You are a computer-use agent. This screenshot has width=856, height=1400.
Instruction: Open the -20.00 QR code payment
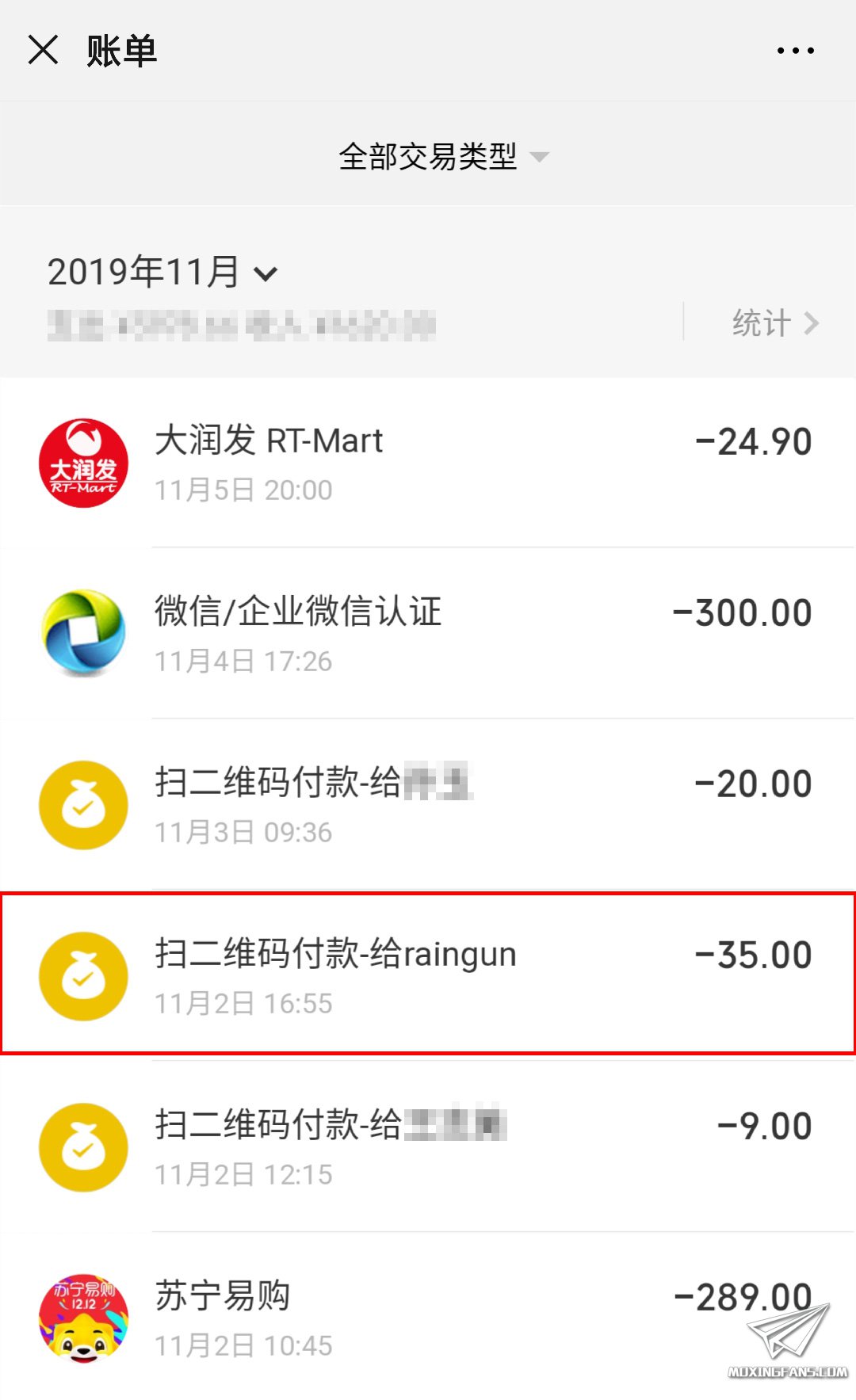coord(428,805)
